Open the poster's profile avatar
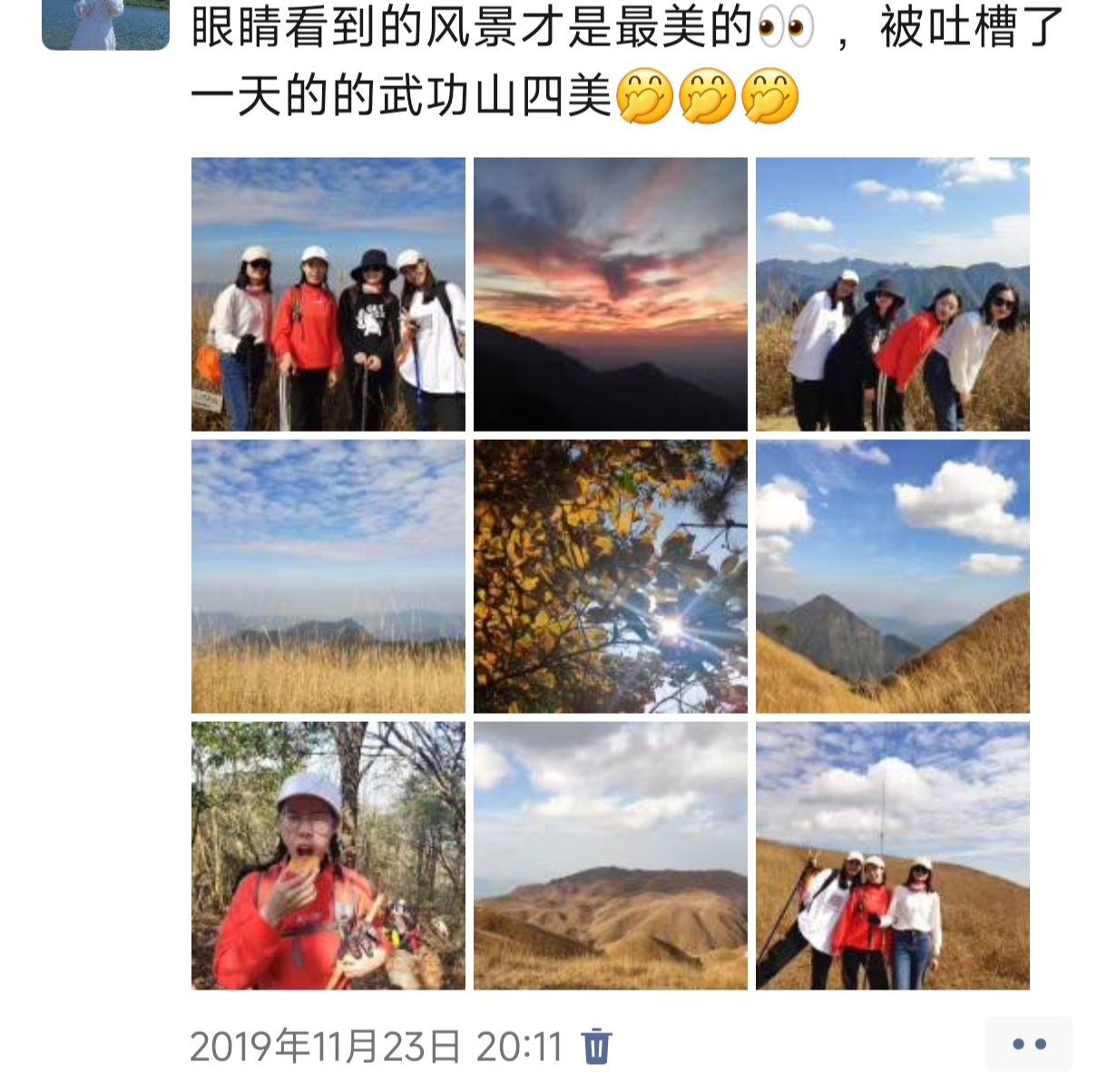 pos(105,24)
